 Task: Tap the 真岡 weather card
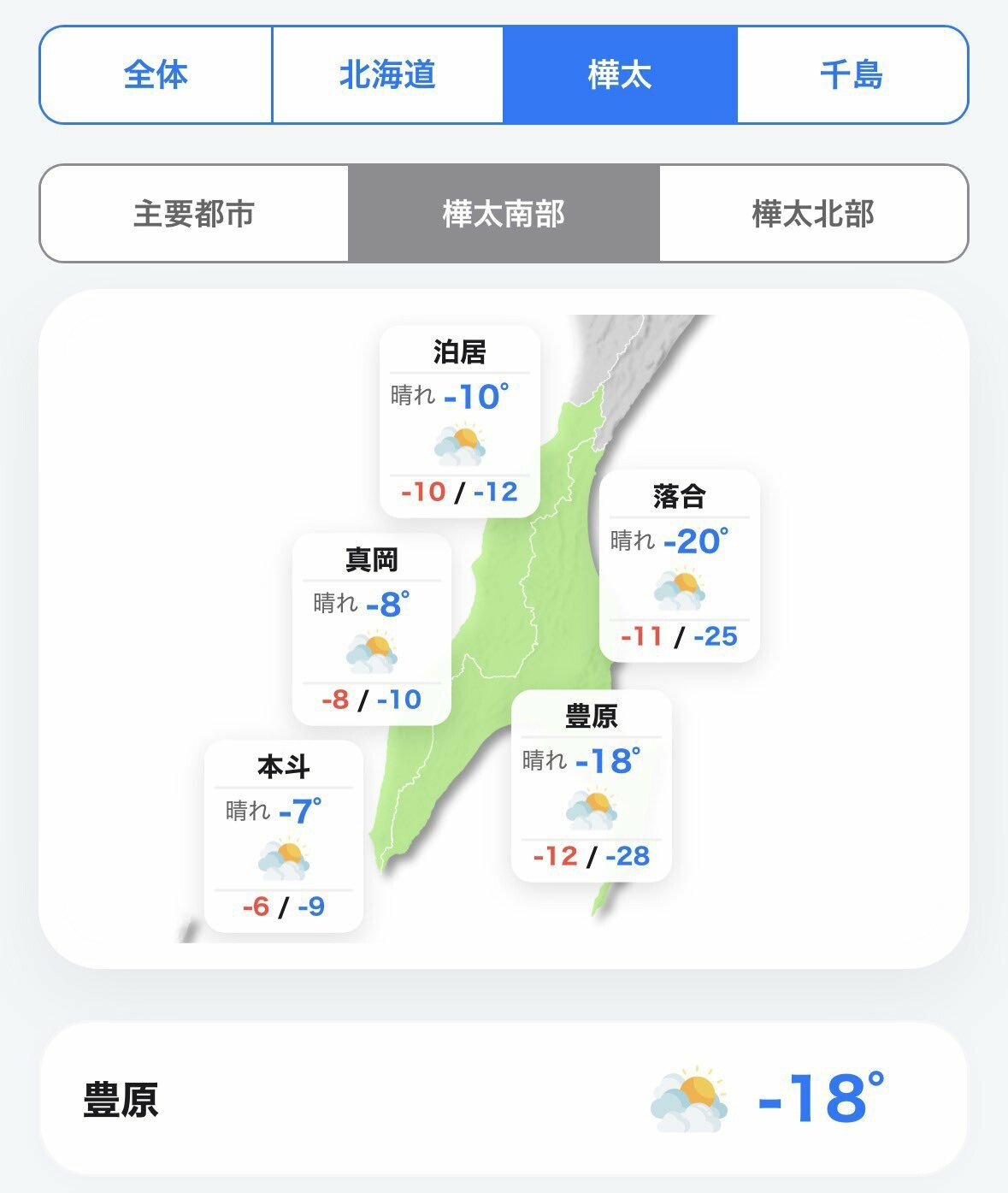coord(372,629)
